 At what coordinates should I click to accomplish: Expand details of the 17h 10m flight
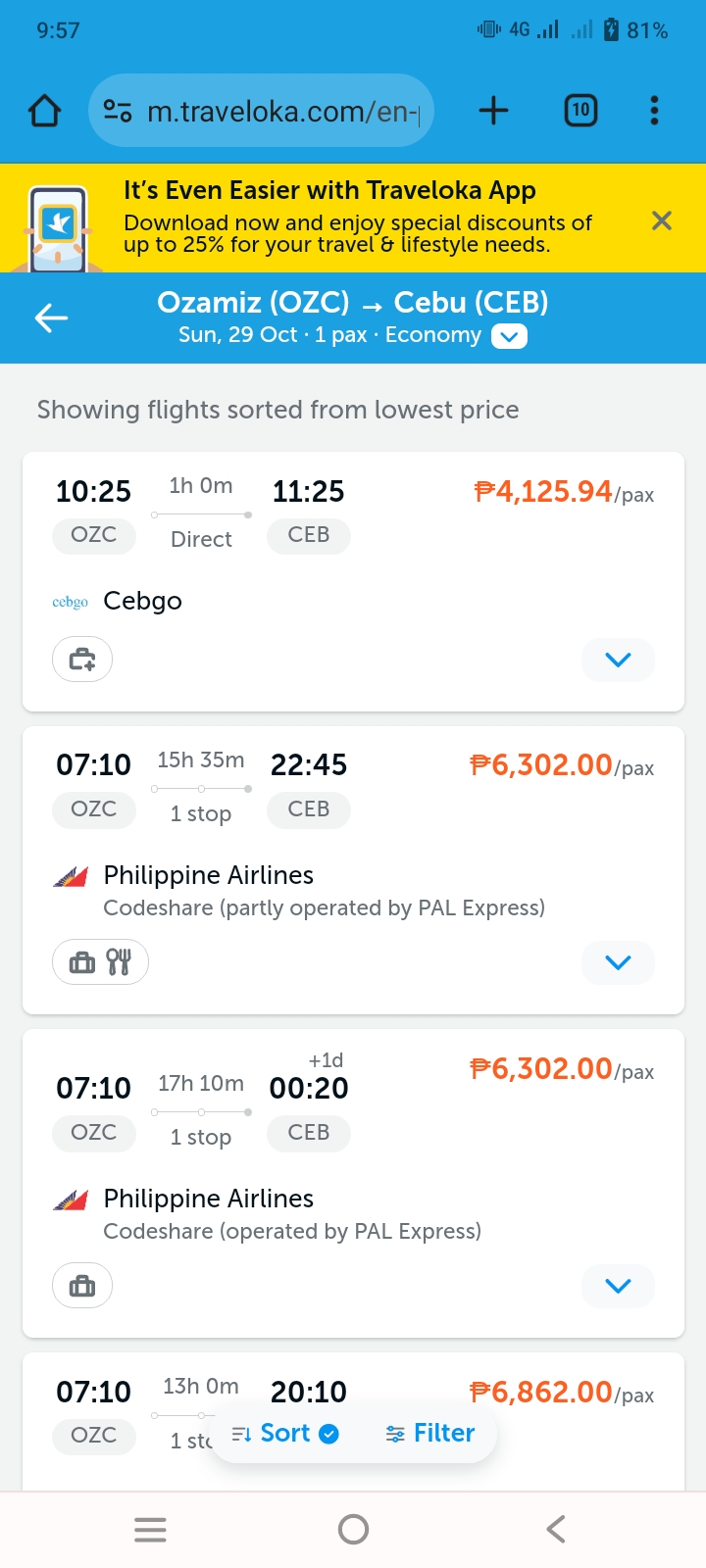(x=618, y=1286)
